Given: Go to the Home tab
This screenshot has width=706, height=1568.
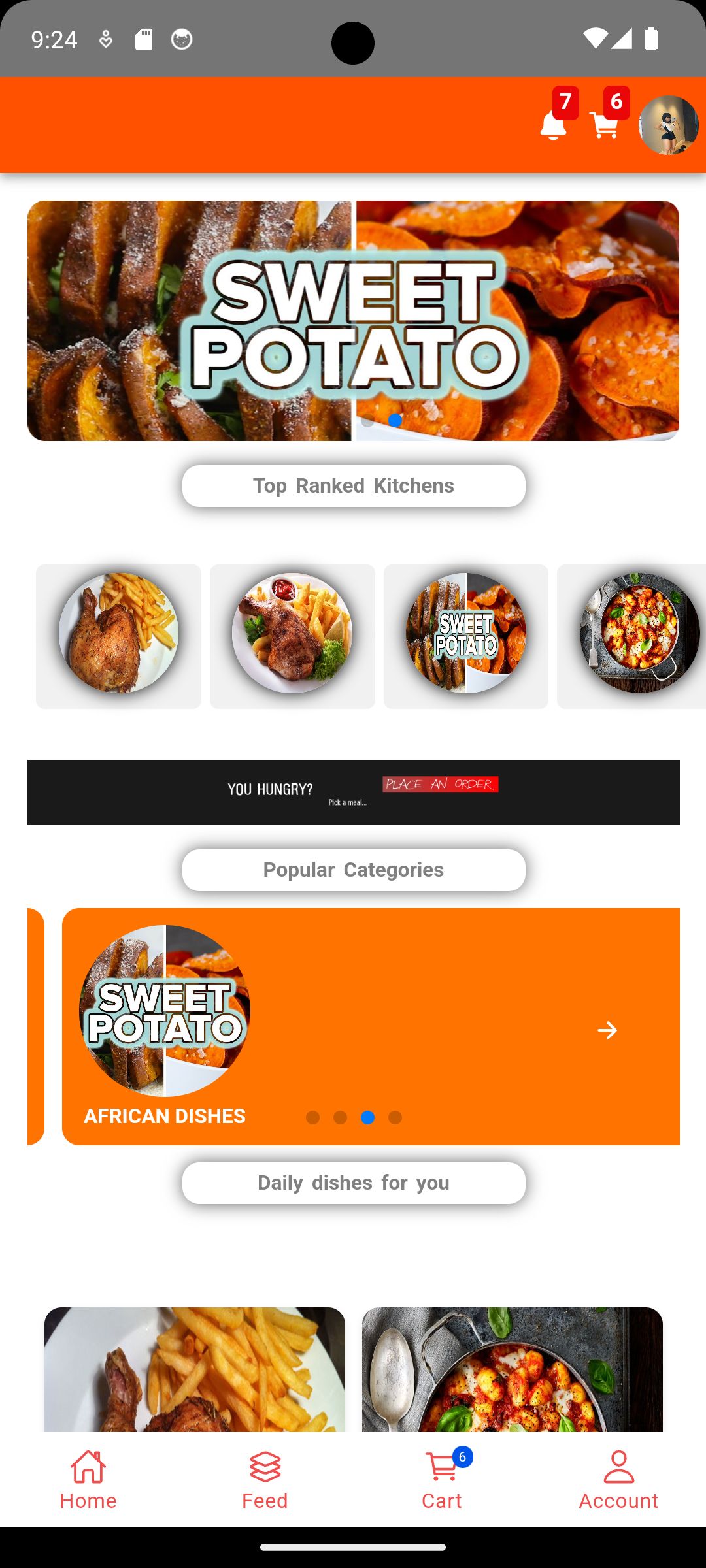Looking at the screenshot, I should click(88, 1480).
